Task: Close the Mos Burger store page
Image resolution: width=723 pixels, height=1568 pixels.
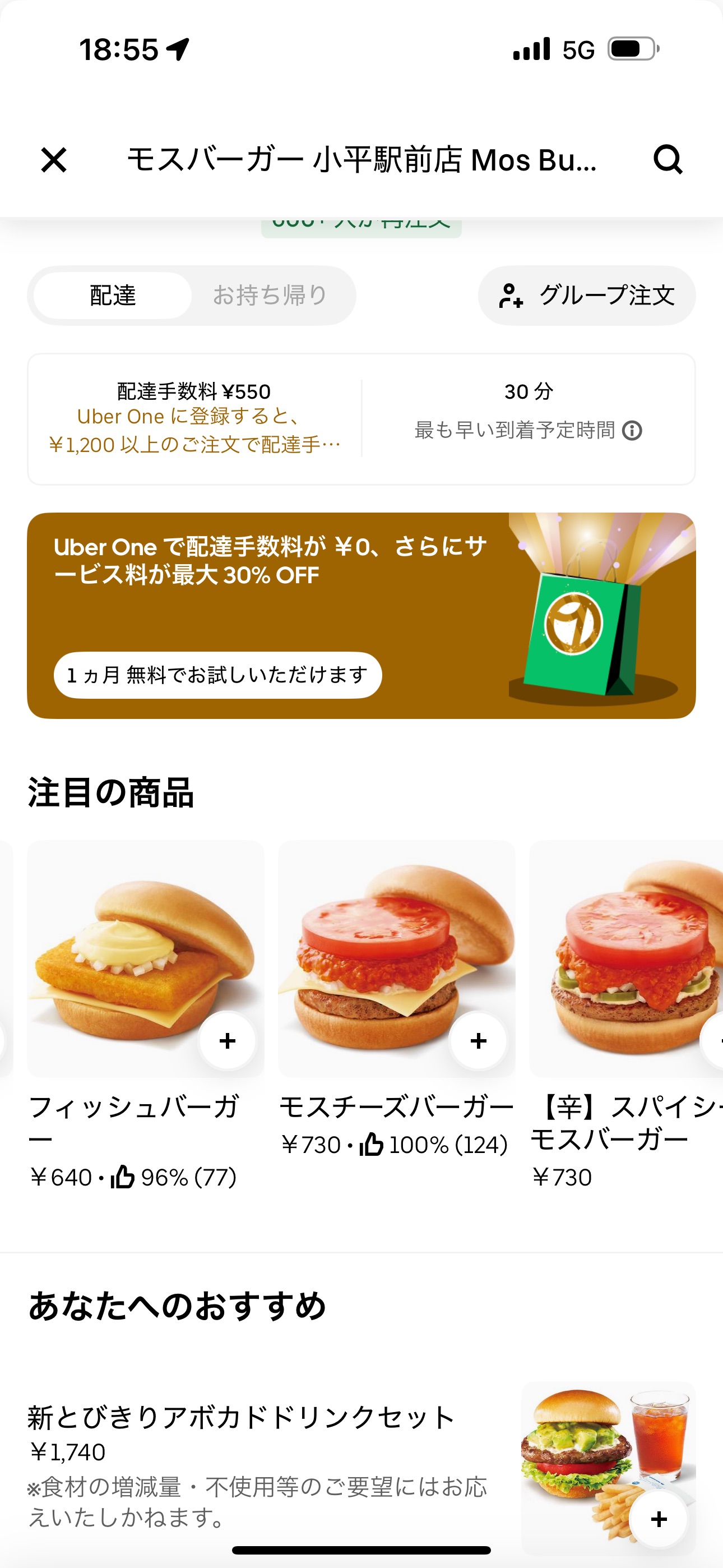Action: 54,160
